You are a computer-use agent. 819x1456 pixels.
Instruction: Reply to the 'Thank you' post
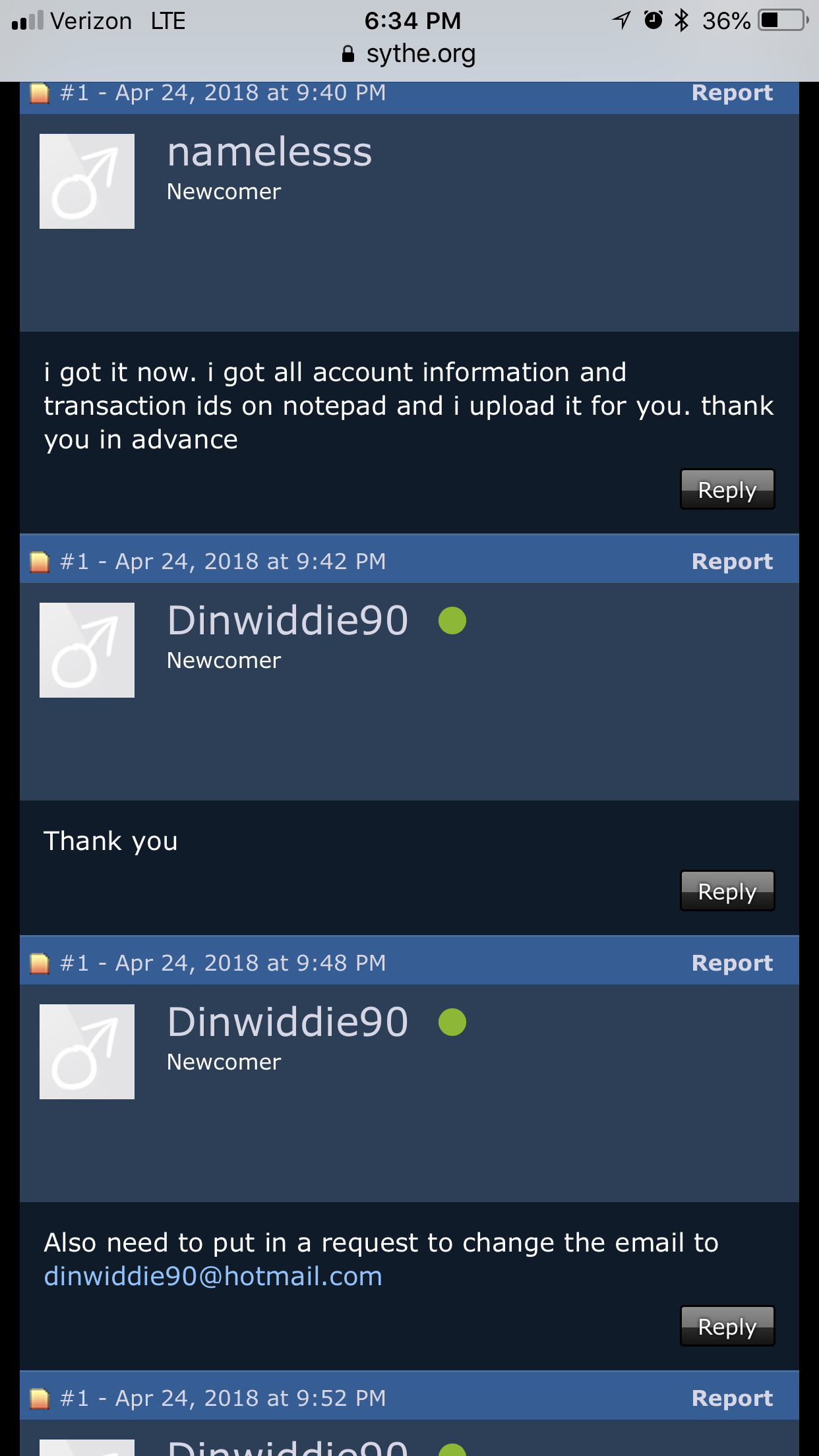pyautogui.click(x=727, y=892)
